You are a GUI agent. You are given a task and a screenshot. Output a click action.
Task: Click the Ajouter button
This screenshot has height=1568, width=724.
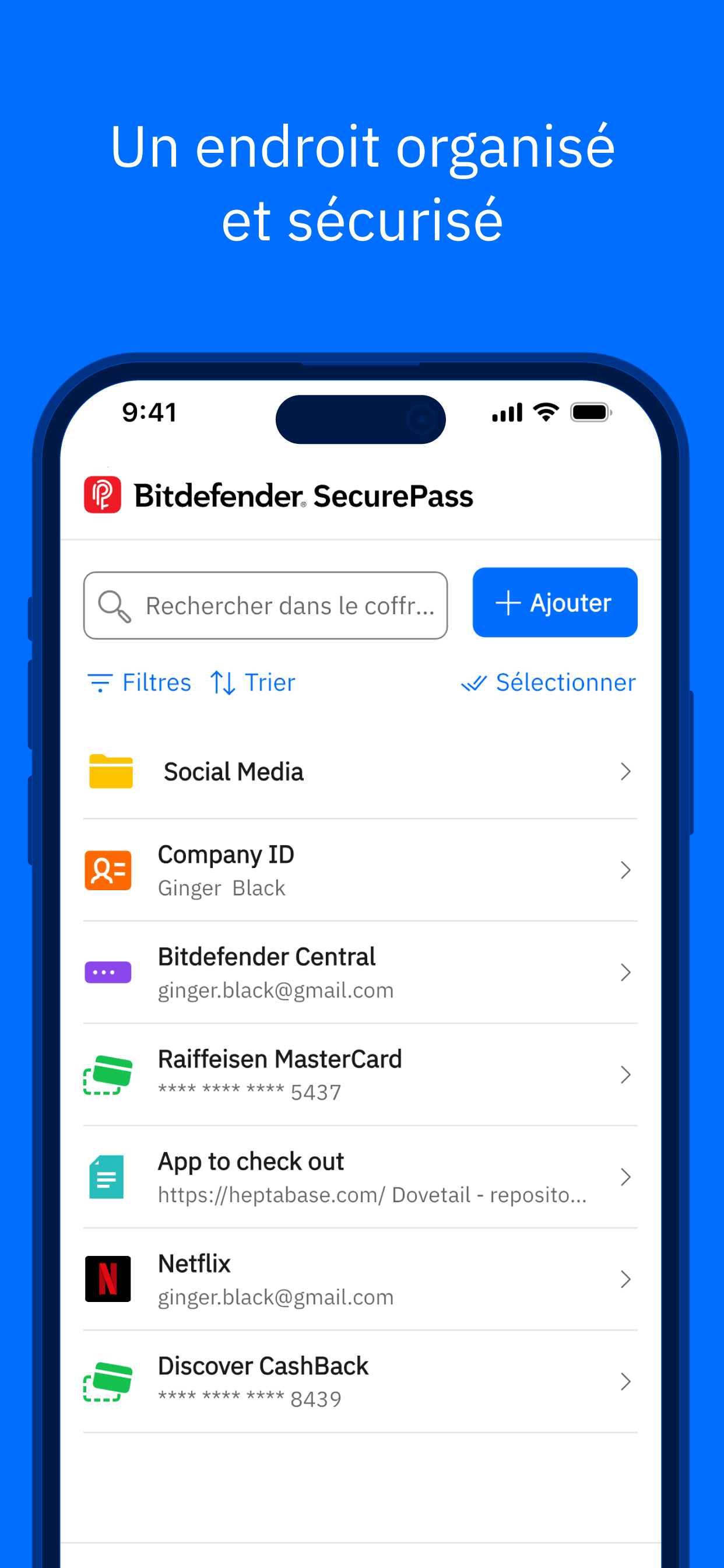[554, 603]
